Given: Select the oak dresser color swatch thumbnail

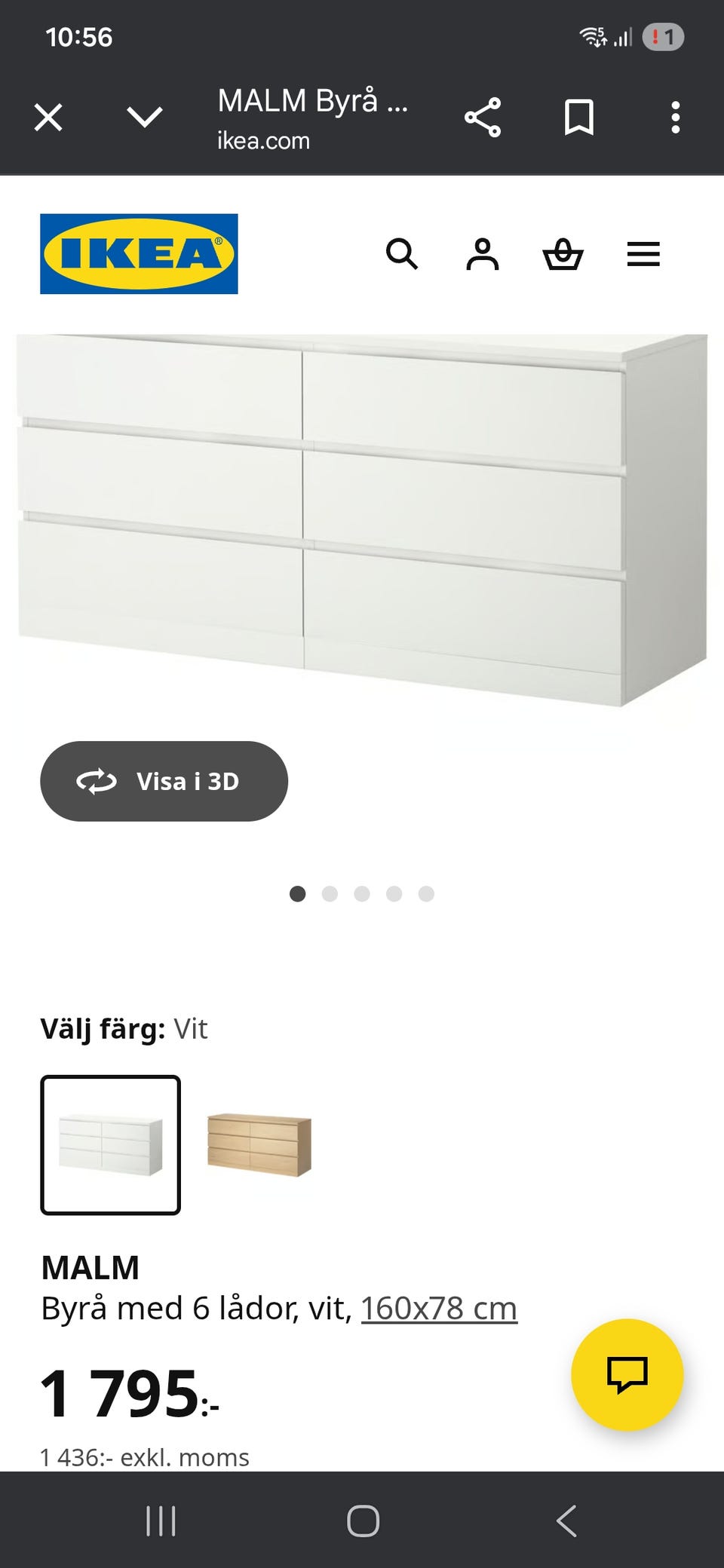Looking at the screenshot, I should click(x=262, y=1143).
